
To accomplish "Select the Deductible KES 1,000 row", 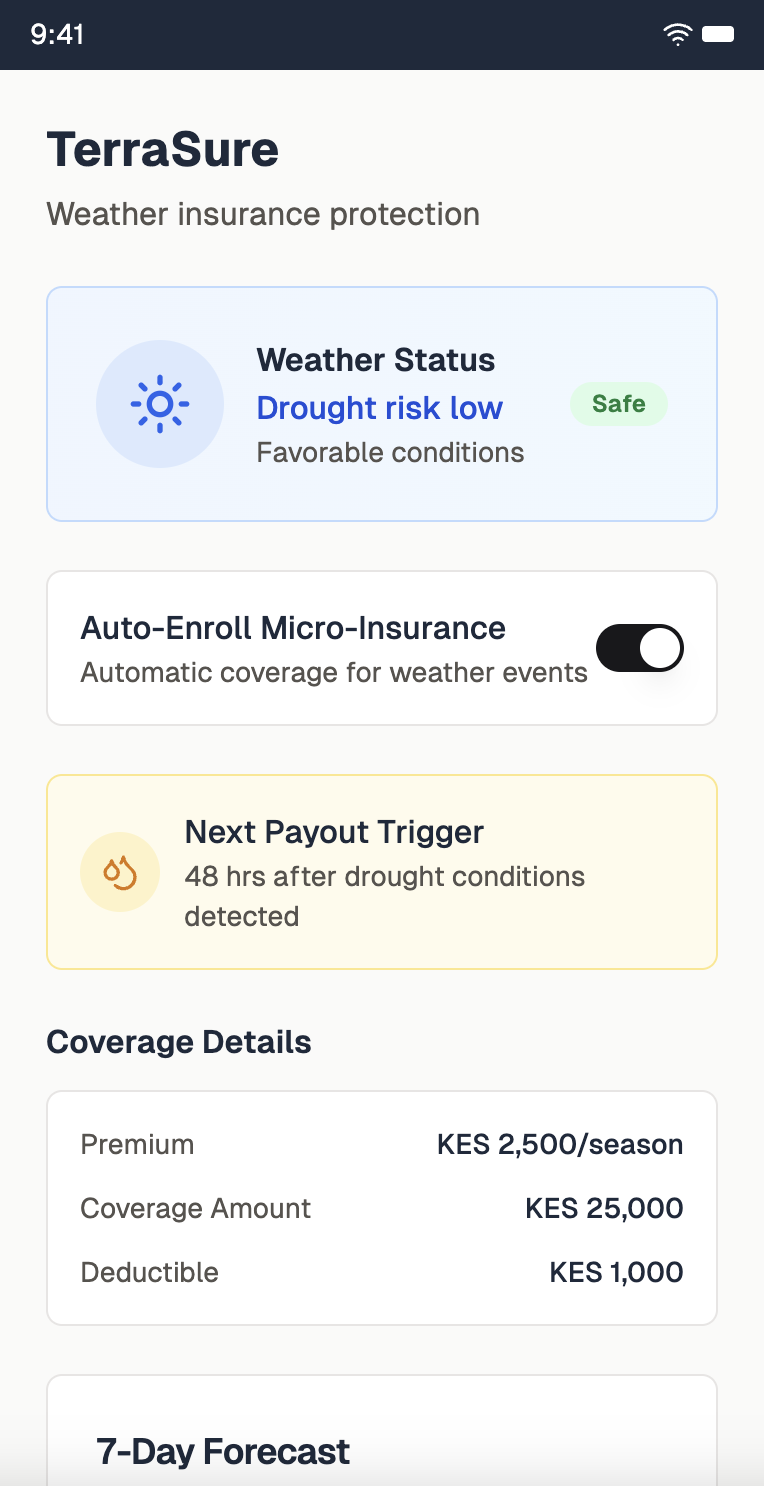I will click(x=381, y=1272).
